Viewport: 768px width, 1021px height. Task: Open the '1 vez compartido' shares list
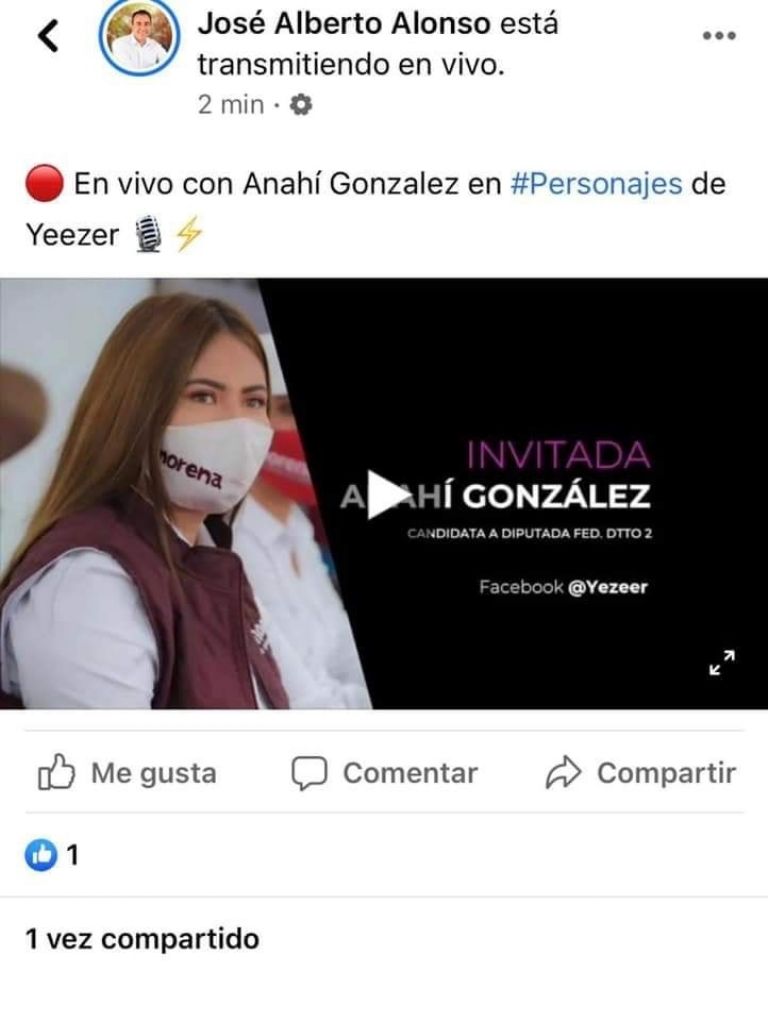click(142, 938)
